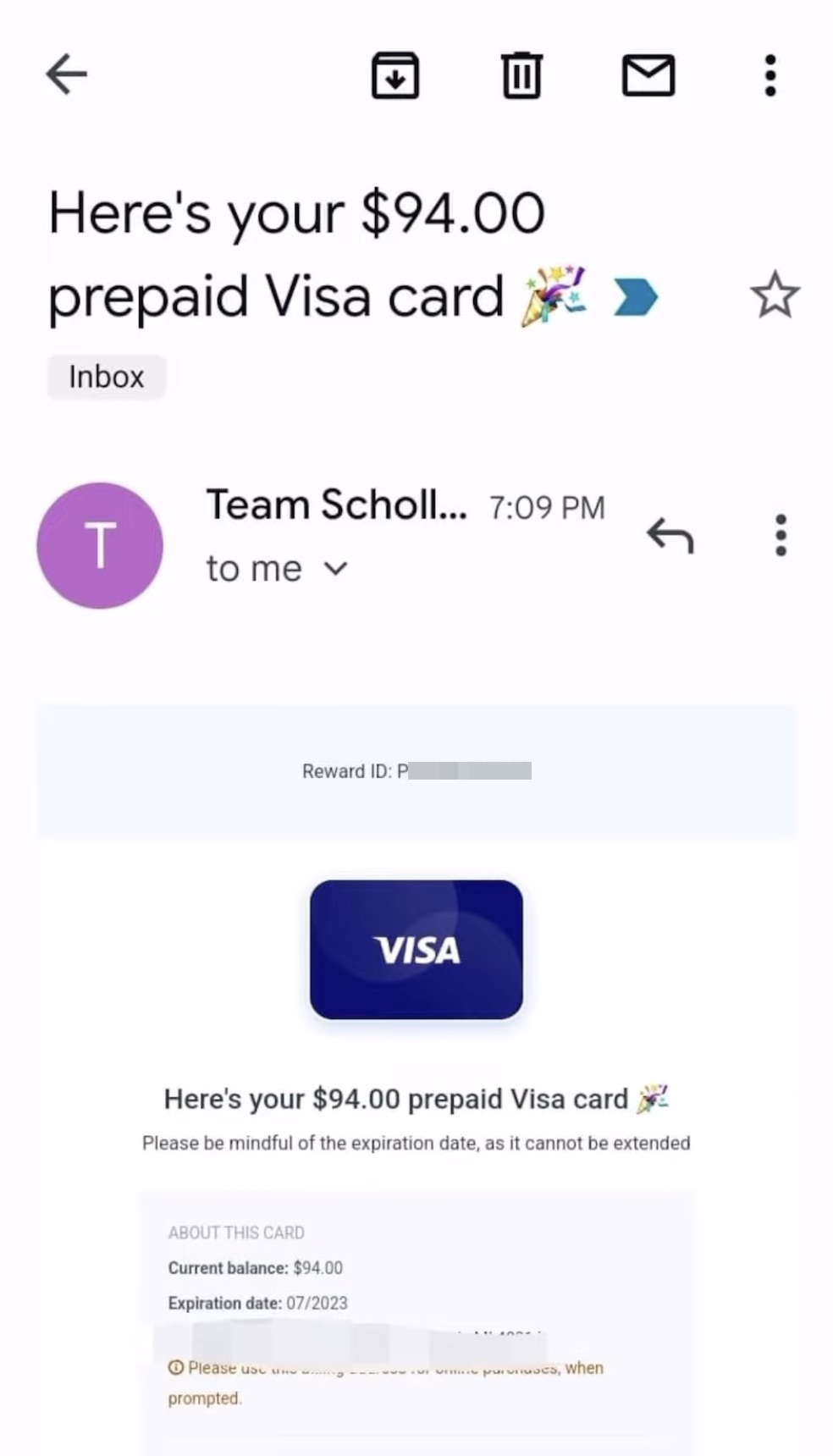Mark email unread via the envelope icon
The width and height of the screenshot is (833, 1456).
pyautogui.click(x=648, y=74)
